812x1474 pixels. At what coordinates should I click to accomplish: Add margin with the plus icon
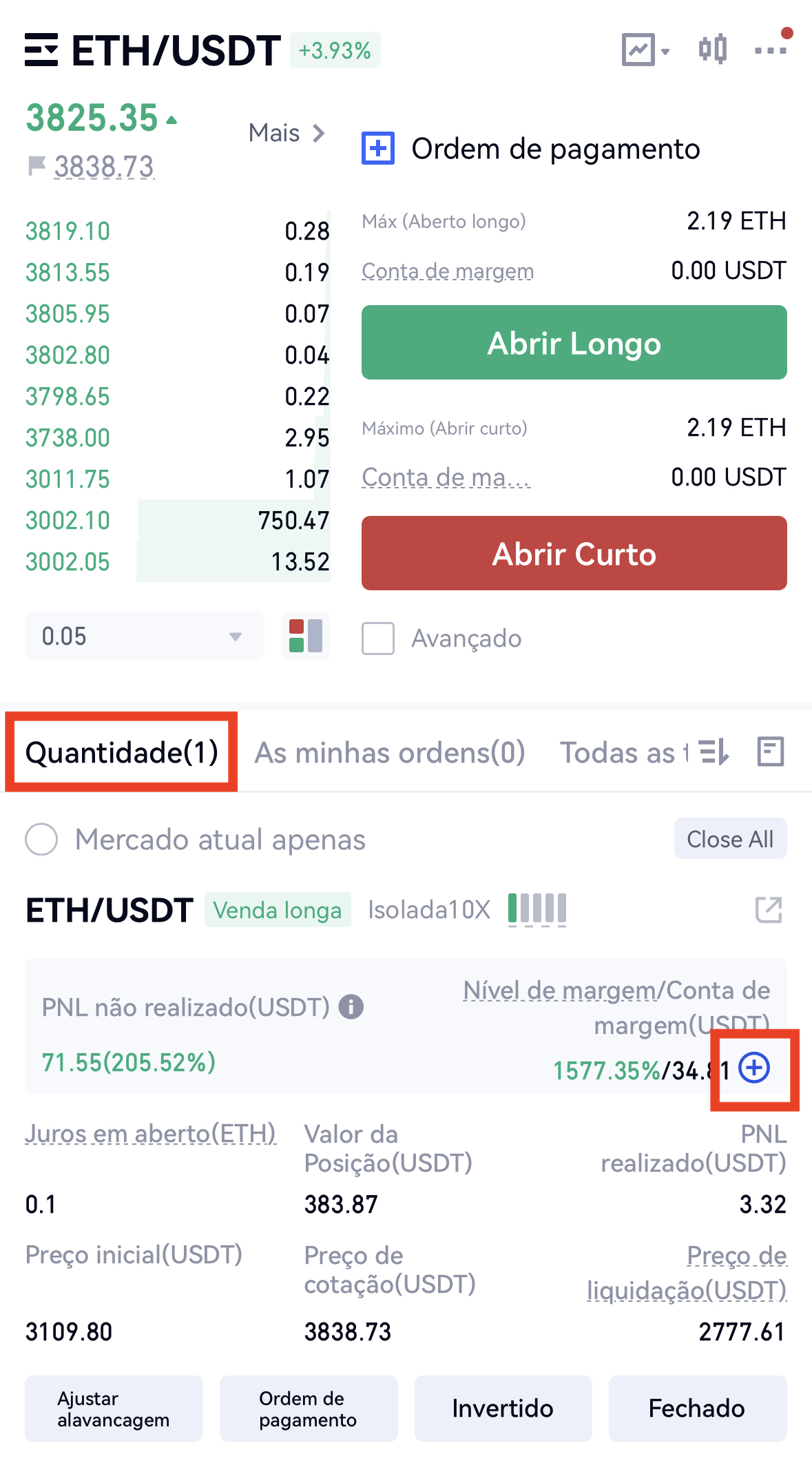coord(754,1068)
